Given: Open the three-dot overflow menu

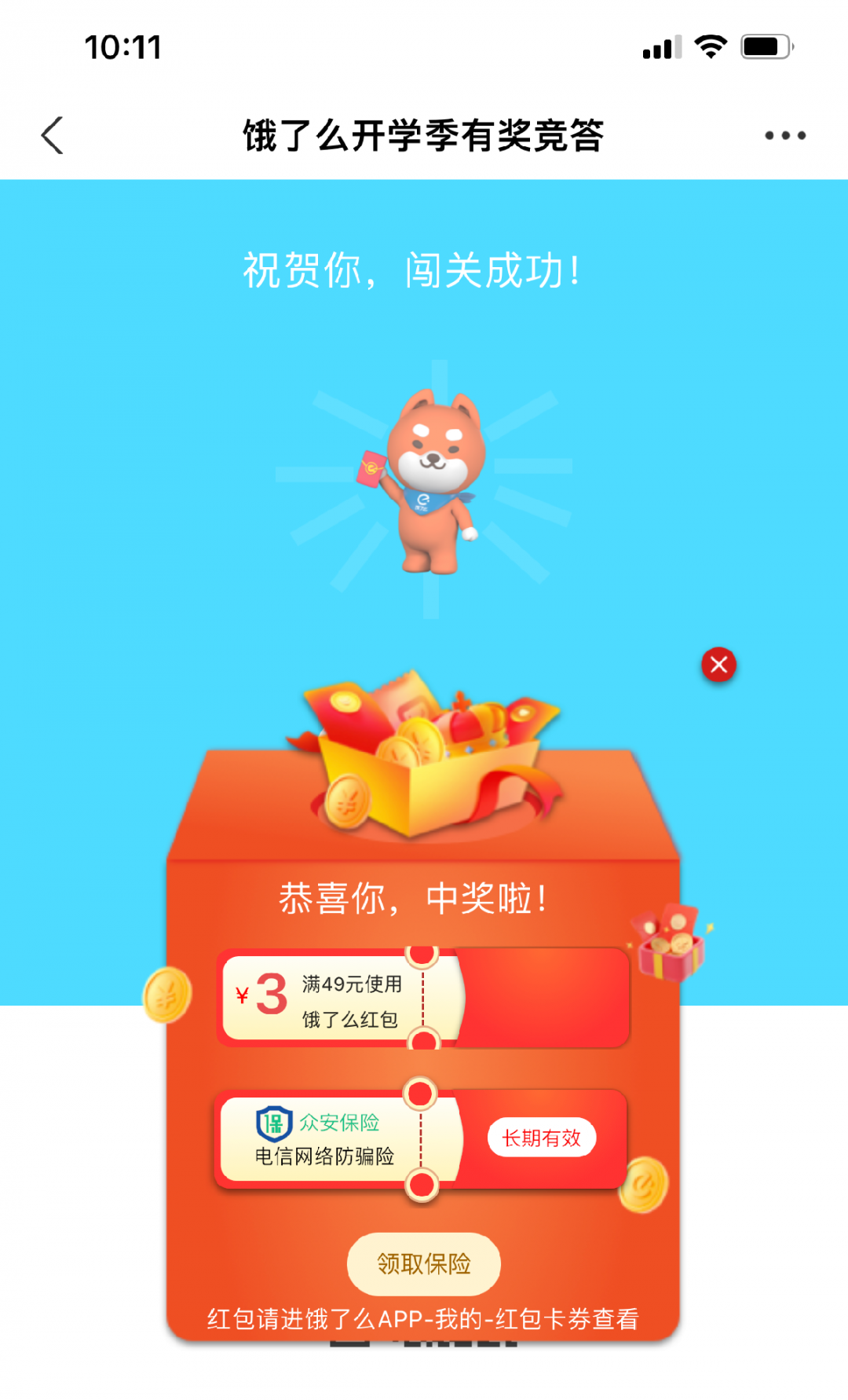Looking at the screenshot, I should [784, 135].
